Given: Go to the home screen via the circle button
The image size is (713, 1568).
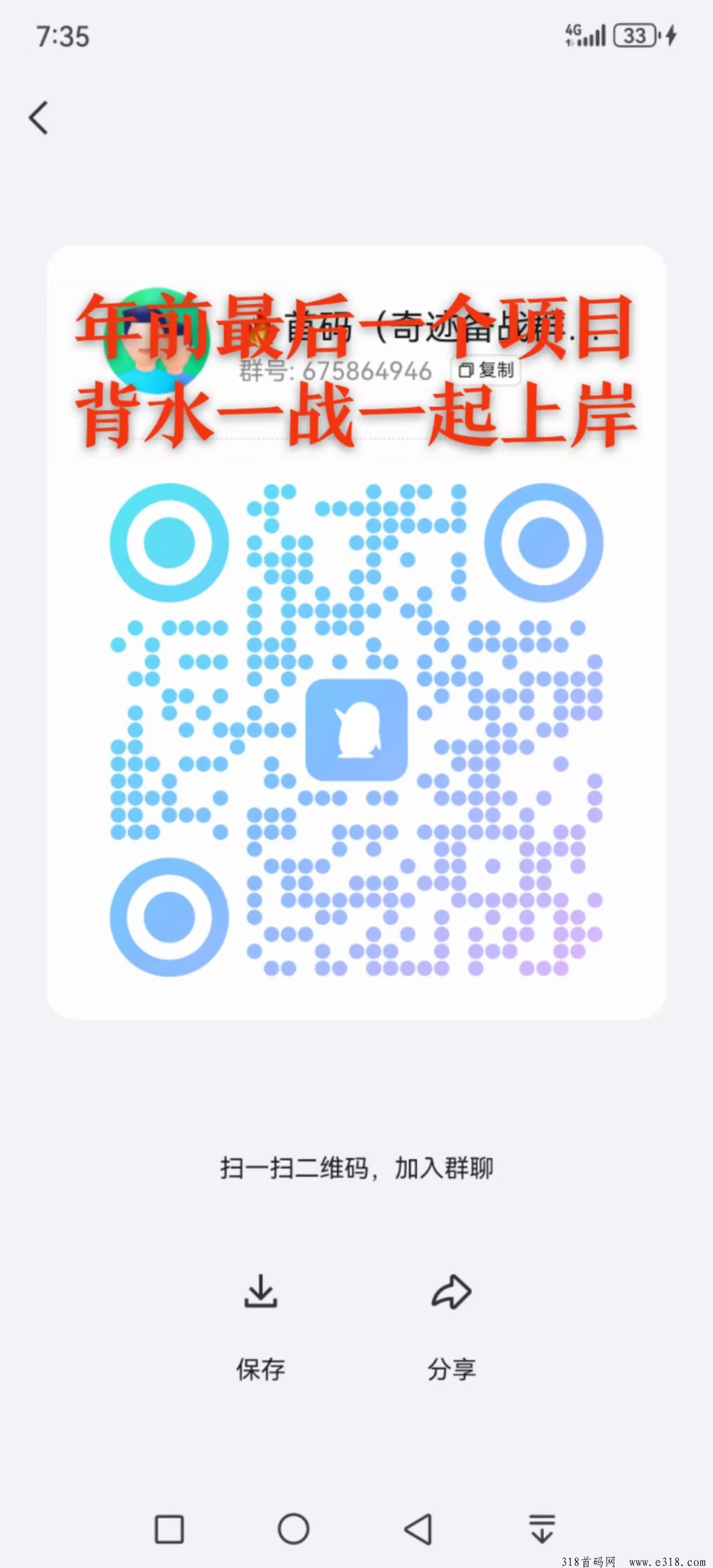Looking at the screenshot, I should coord(293,1529).
